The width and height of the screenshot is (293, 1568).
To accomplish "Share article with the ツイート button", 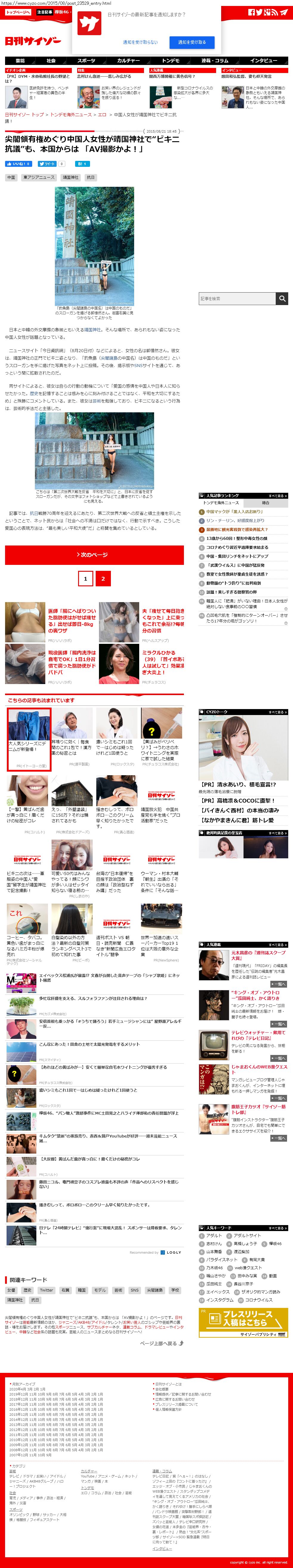I will tap(47, 164).
